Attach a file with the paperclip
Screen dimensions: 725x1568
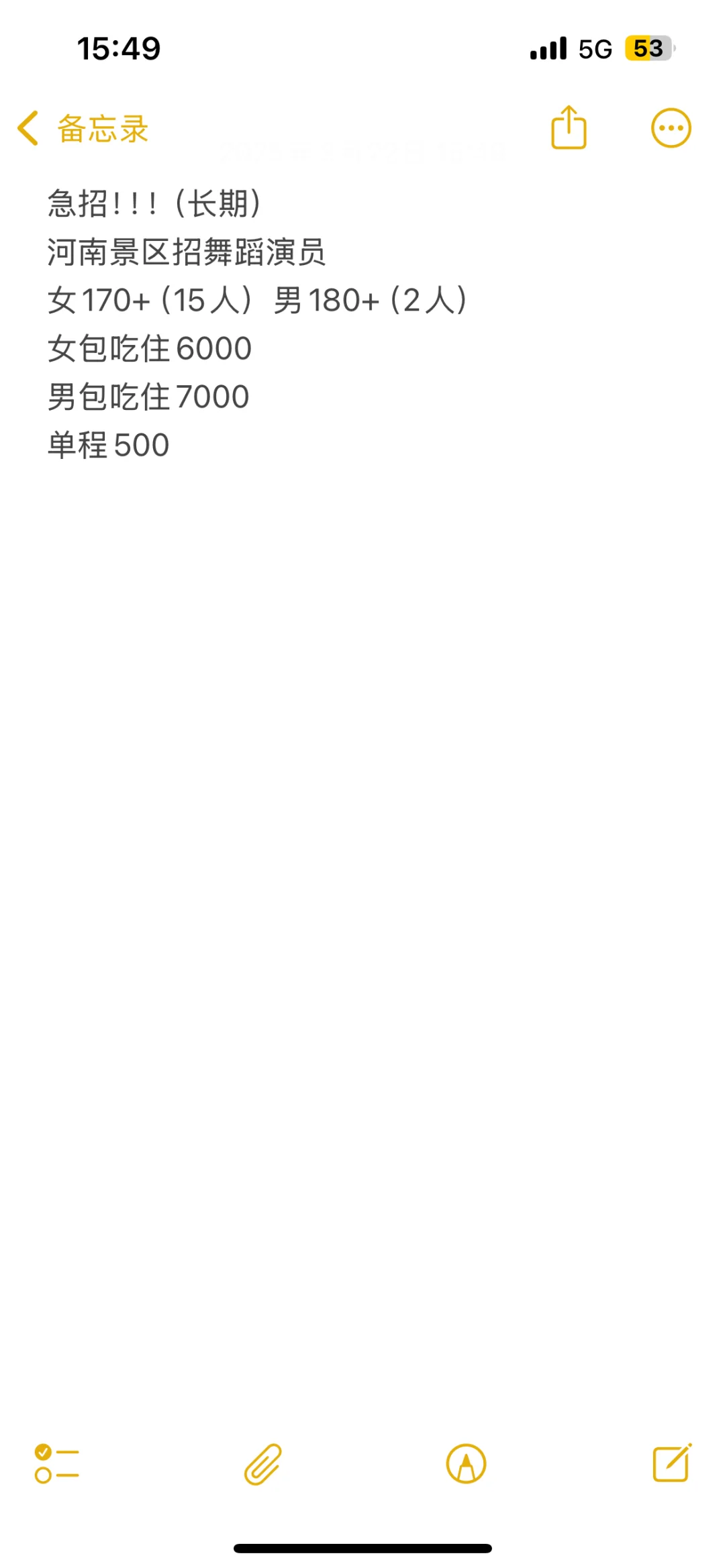click(x=262, y=1463)
